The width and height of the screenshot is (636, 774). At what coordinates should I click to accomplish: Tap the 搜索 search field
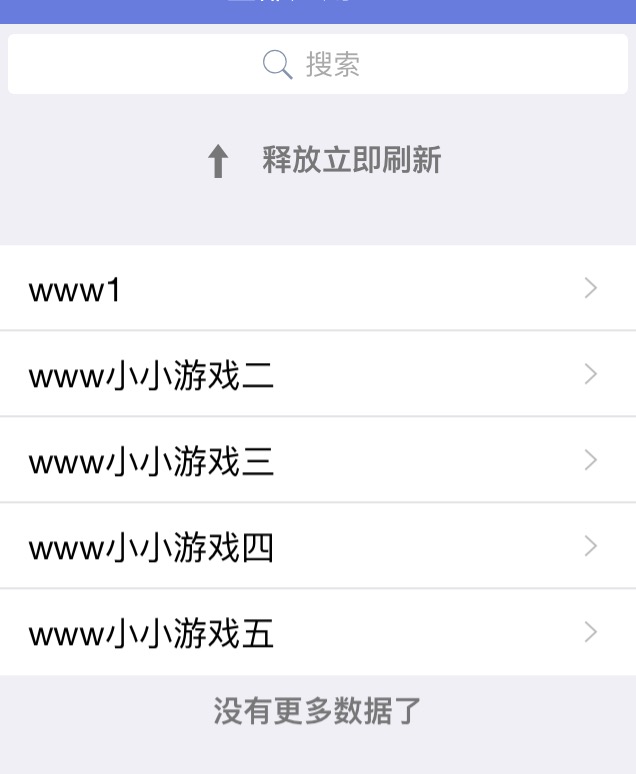[x=318, y=65]
